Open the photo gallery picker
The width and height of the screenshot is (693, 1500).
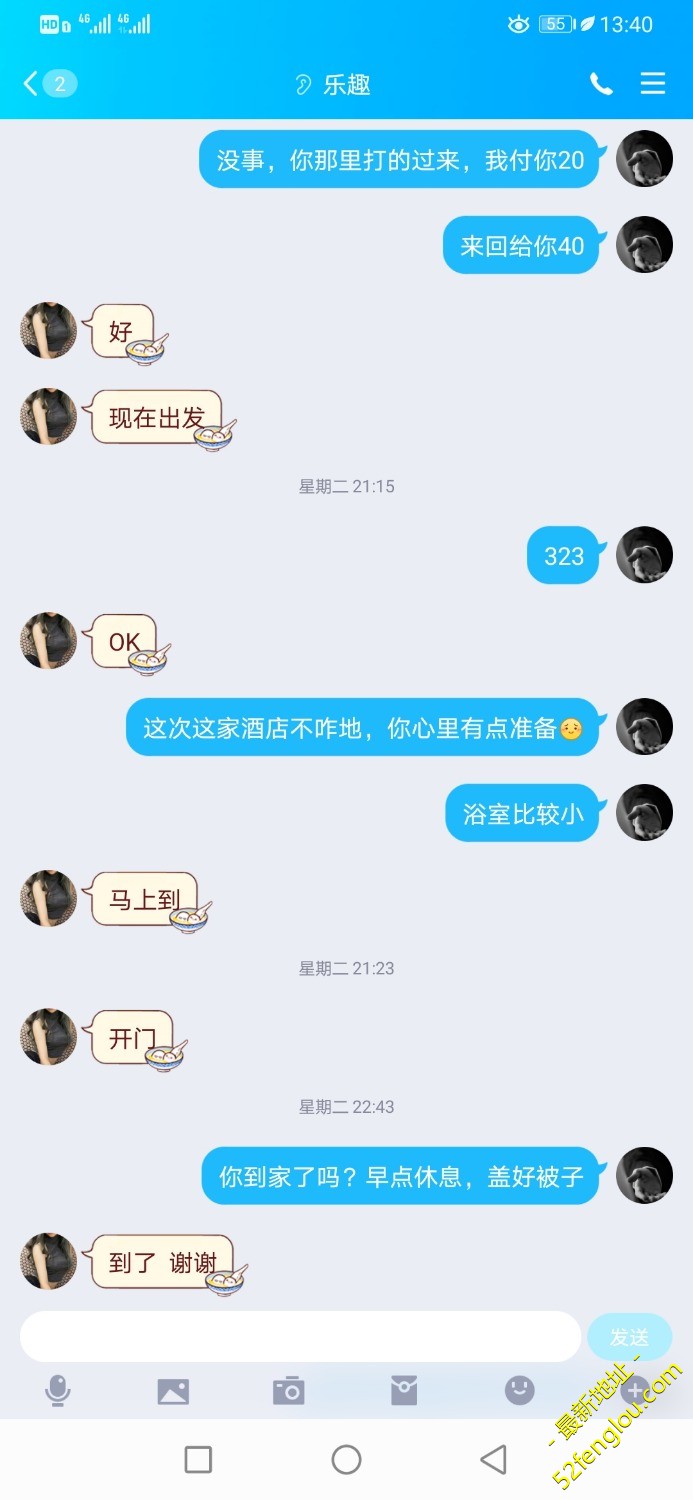coord(173,1390)
